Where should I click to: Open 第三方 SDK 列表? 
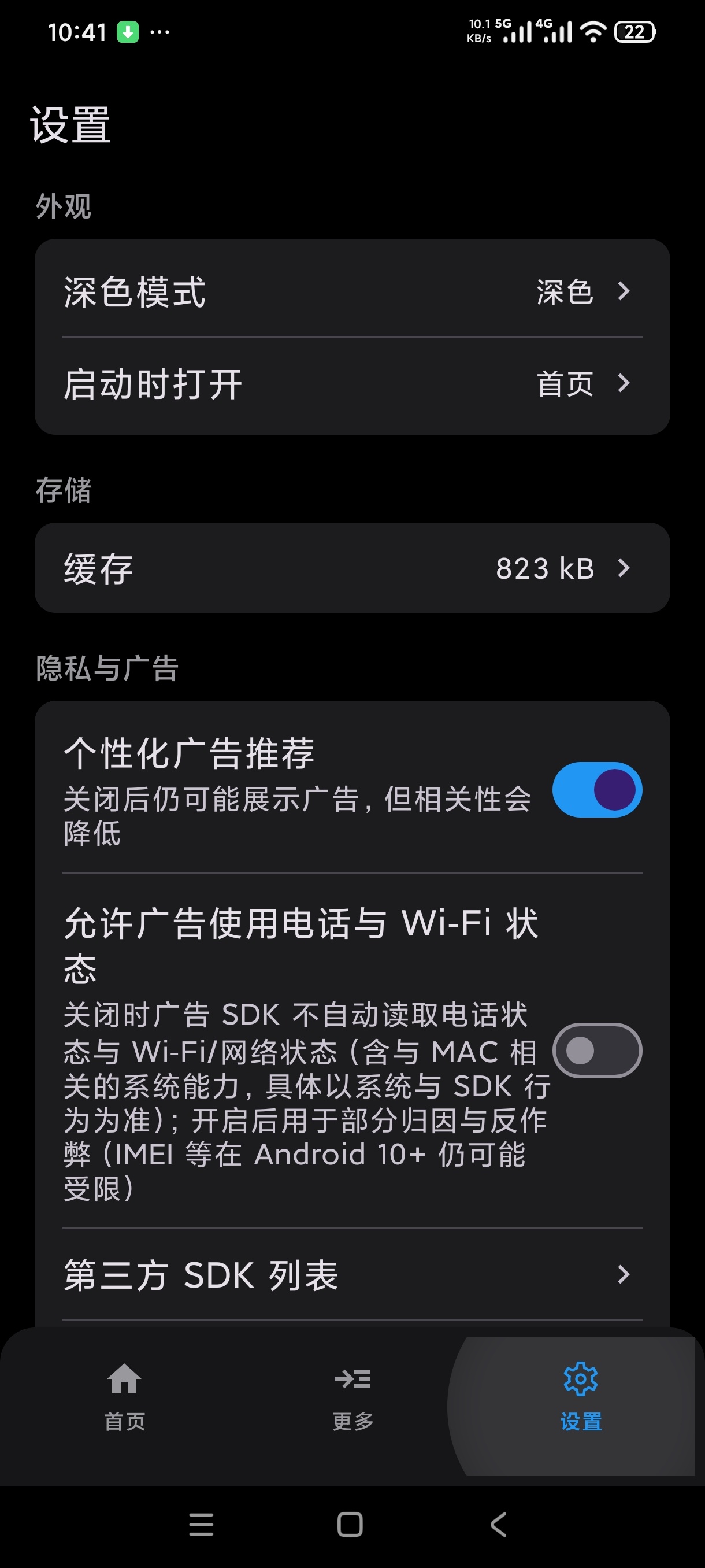click(x=352, y=1275)
